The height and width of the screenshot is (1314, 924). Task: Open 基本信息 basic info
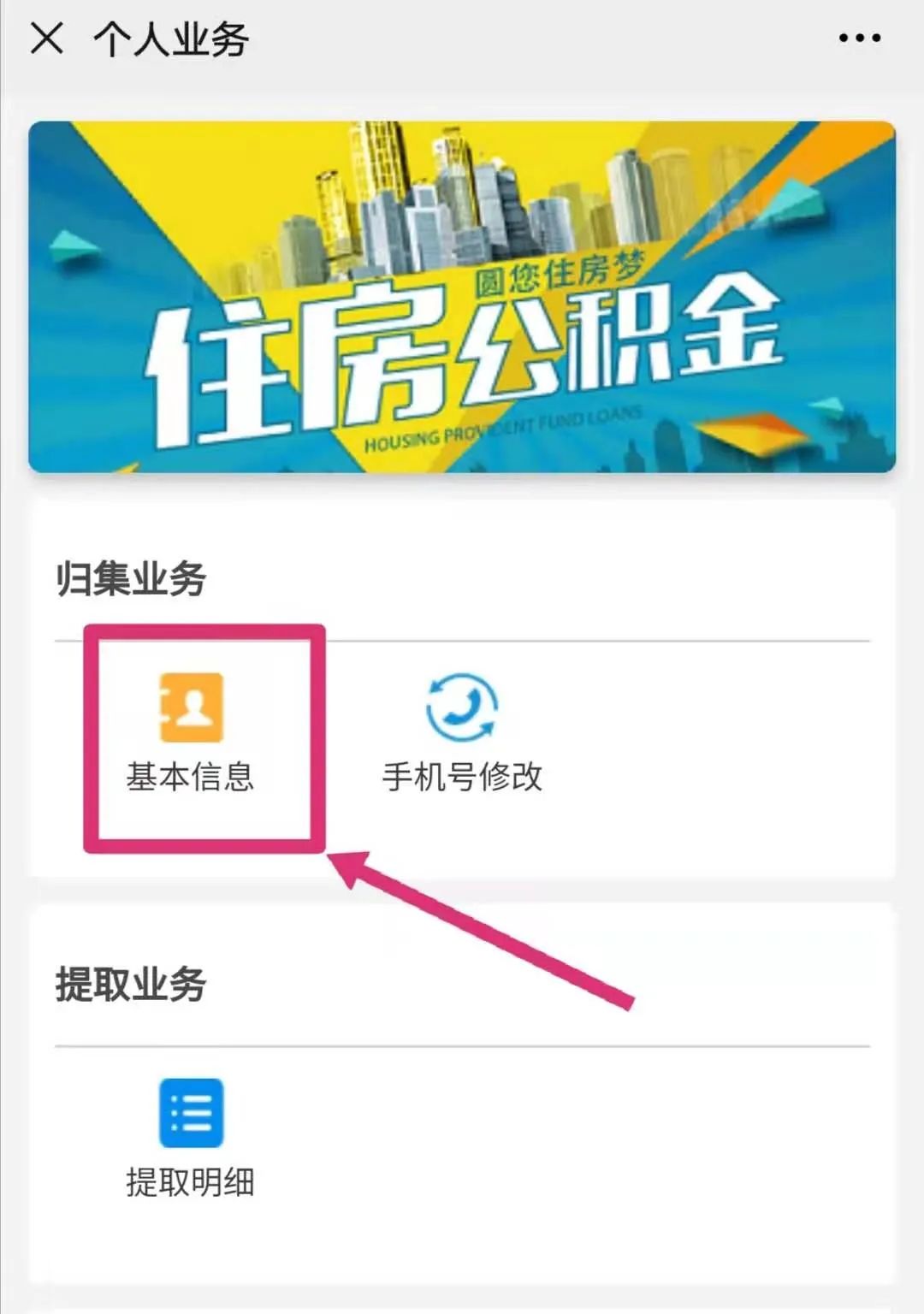191,732
